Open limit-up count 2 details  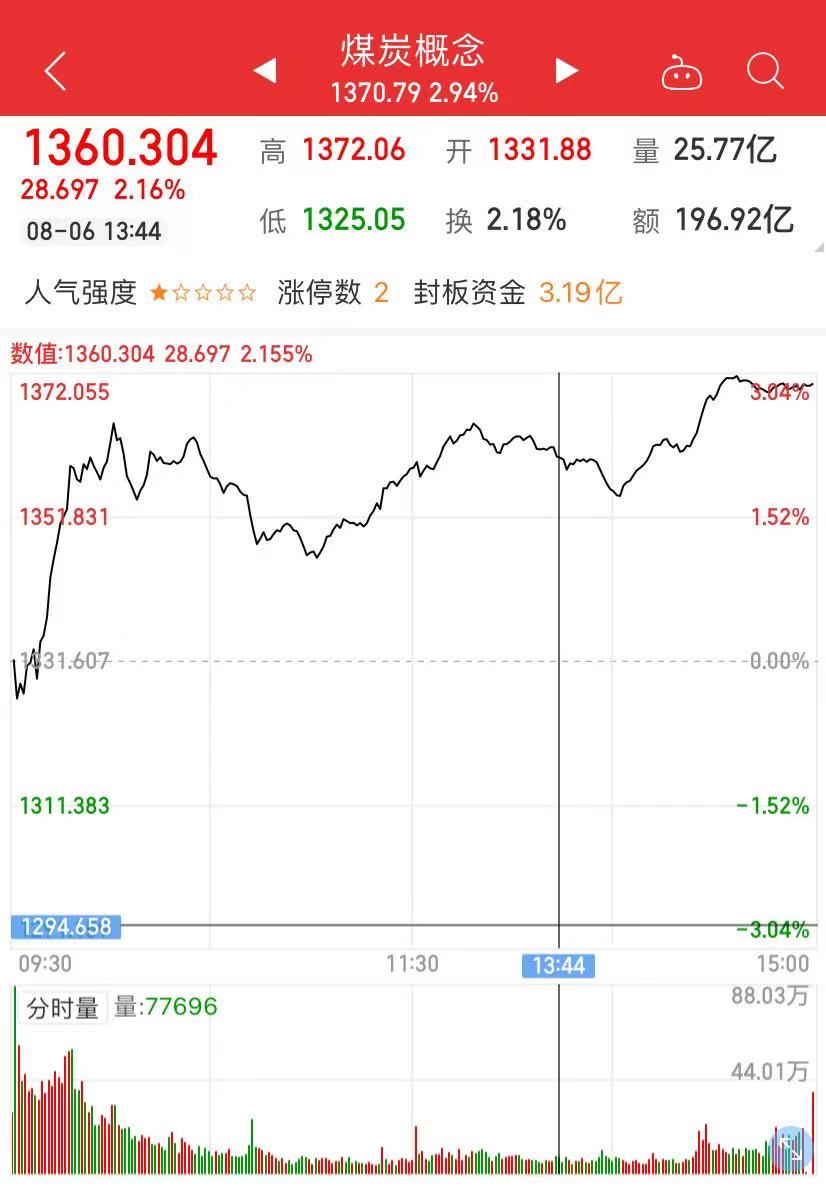(x=378, y=291)
